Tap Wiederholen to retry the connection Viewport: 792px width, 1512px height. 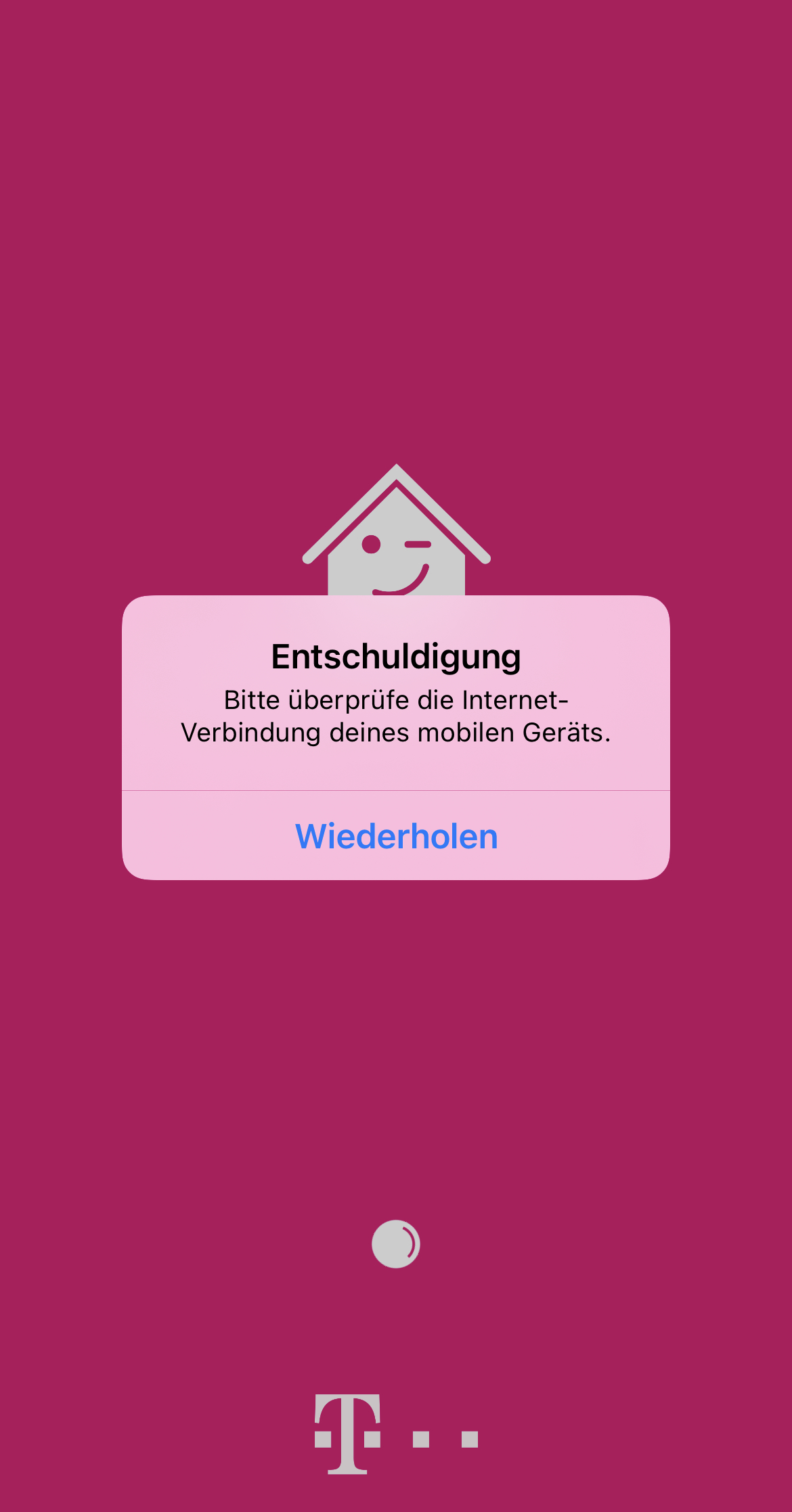click(x=396, y=835)
